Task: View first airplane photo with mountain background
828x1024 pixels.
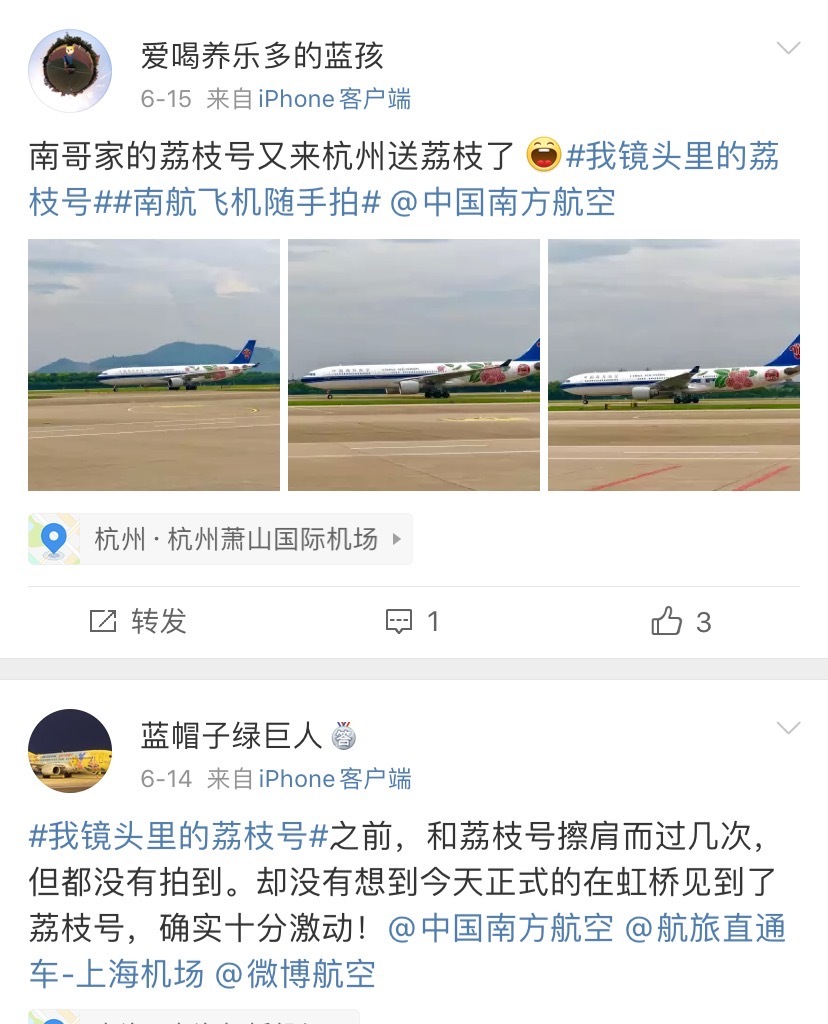Action: [154, 365]
